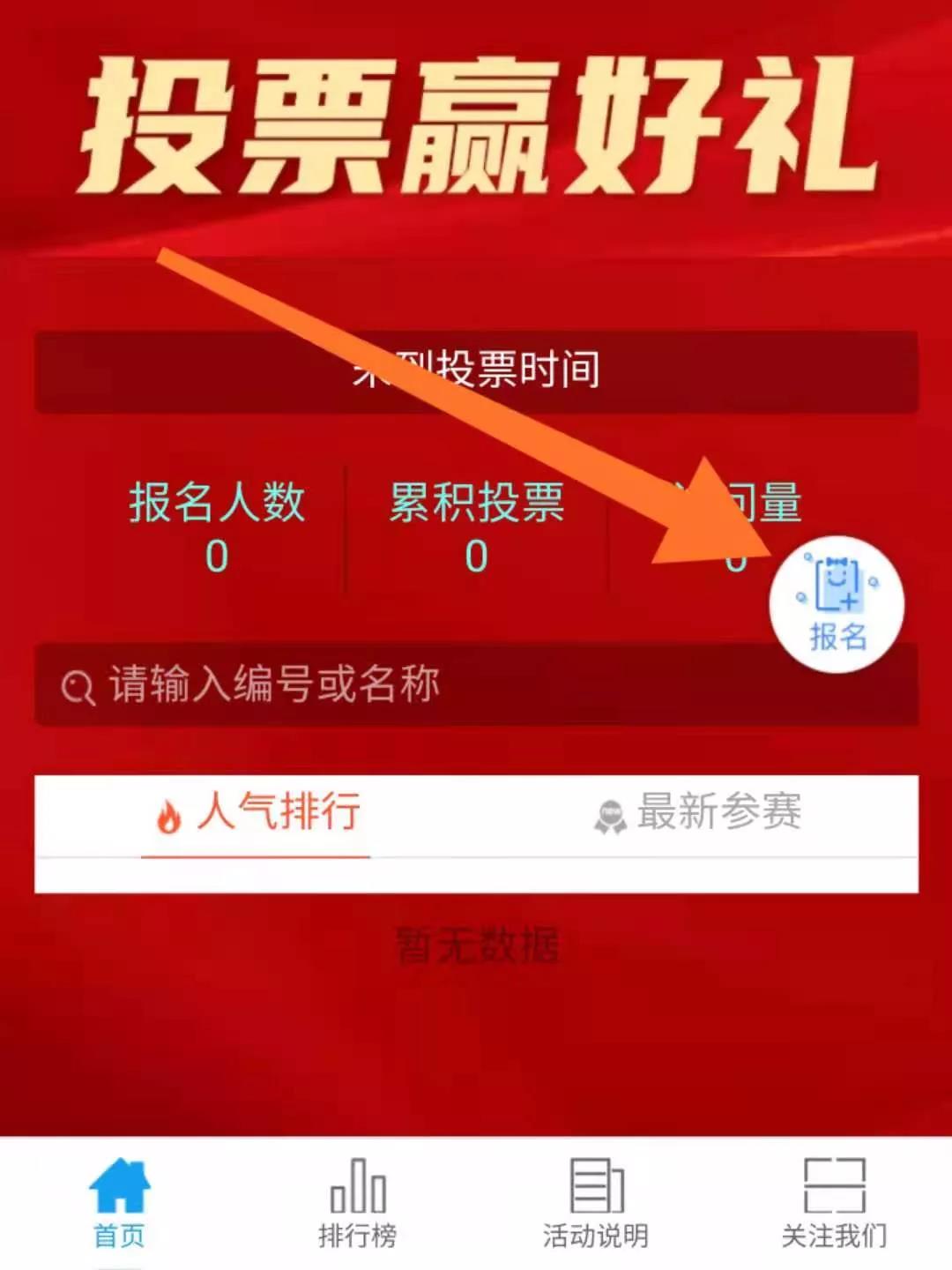Open the 排行榜 ranking tab

[x=357, y=1203]
